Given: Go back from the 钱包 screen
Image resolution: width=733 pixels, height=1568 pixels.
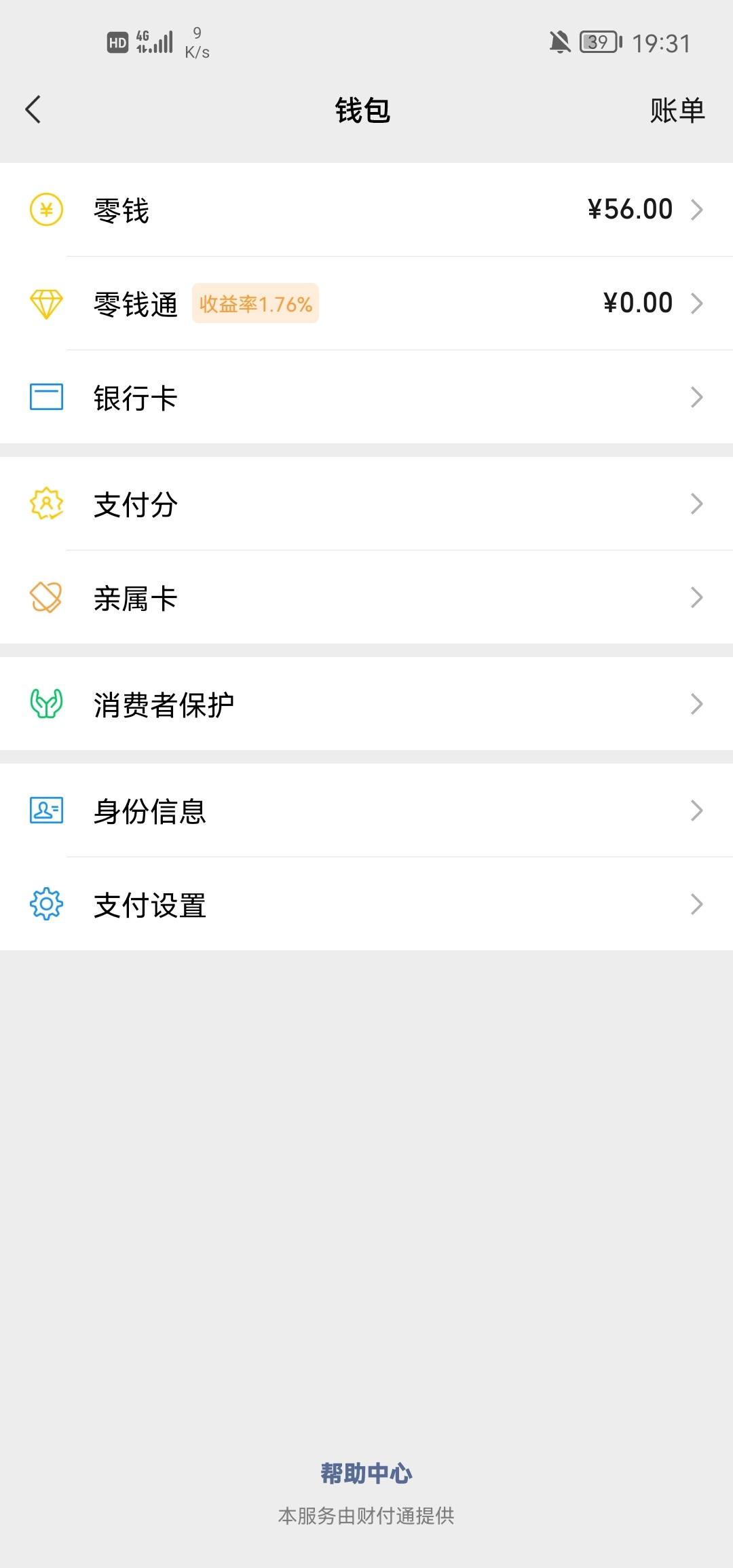Looking at the screenshot, I should click(33, 110).
